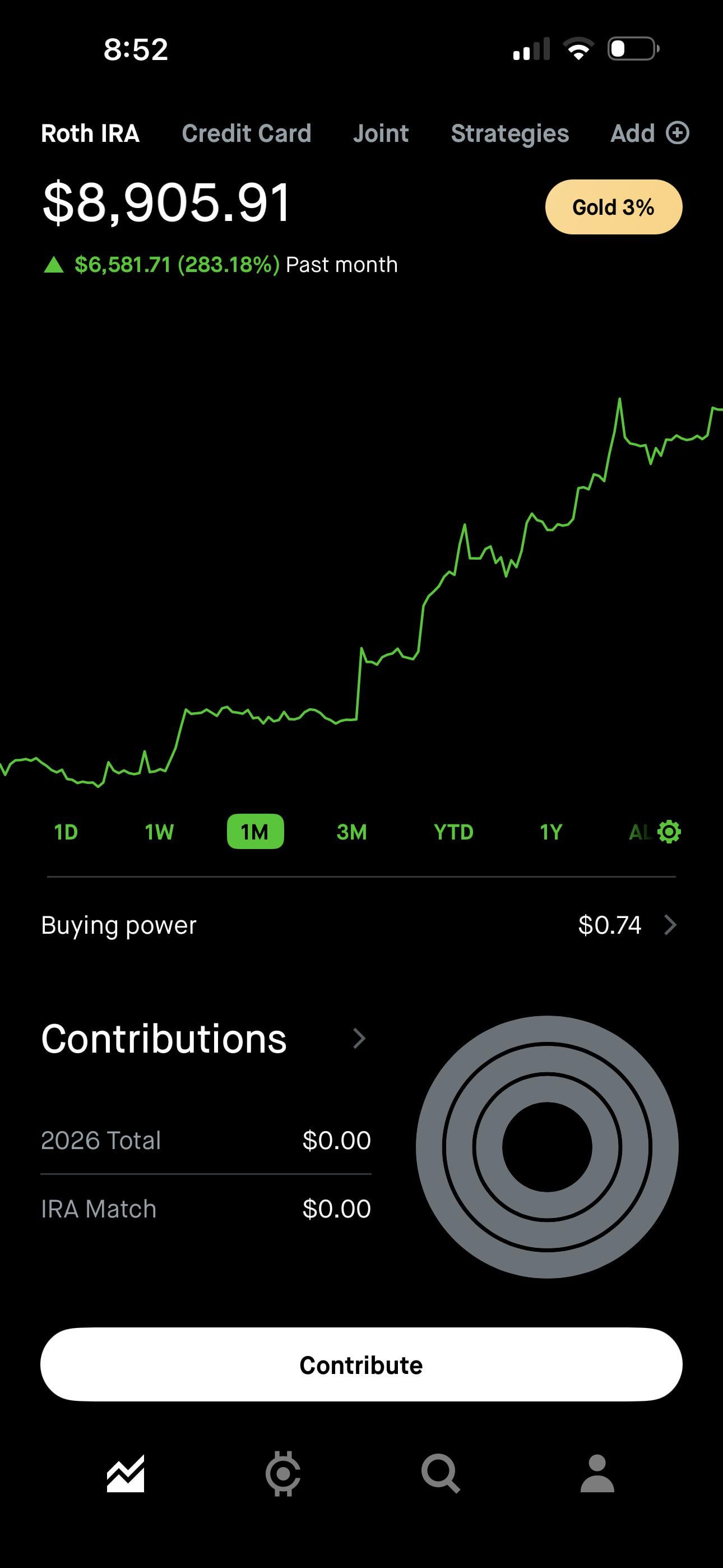Show the 1W chart range
723x1568 pixels.
click(159, 832)
